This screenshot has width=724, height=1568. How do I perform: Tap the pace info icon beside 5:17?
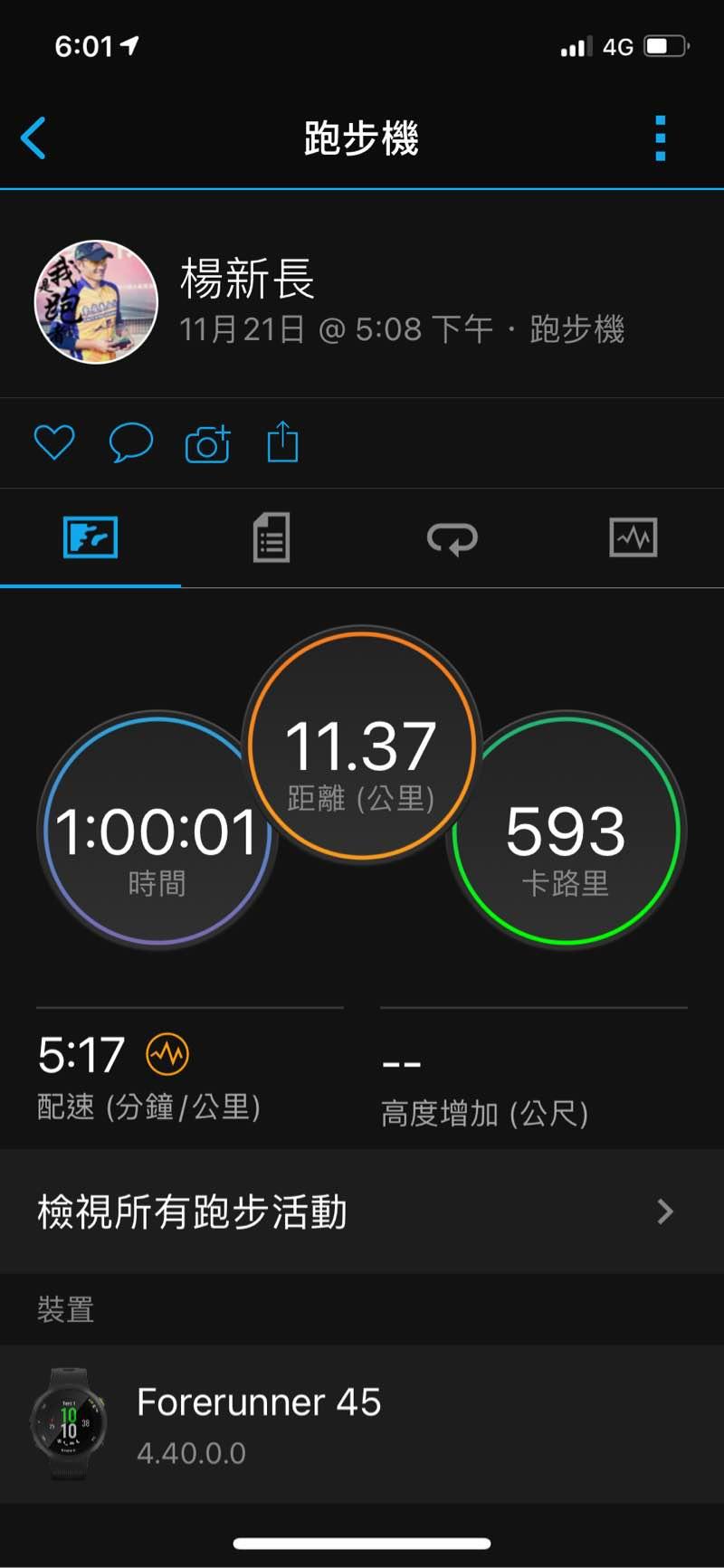(x=167, y=1054)
